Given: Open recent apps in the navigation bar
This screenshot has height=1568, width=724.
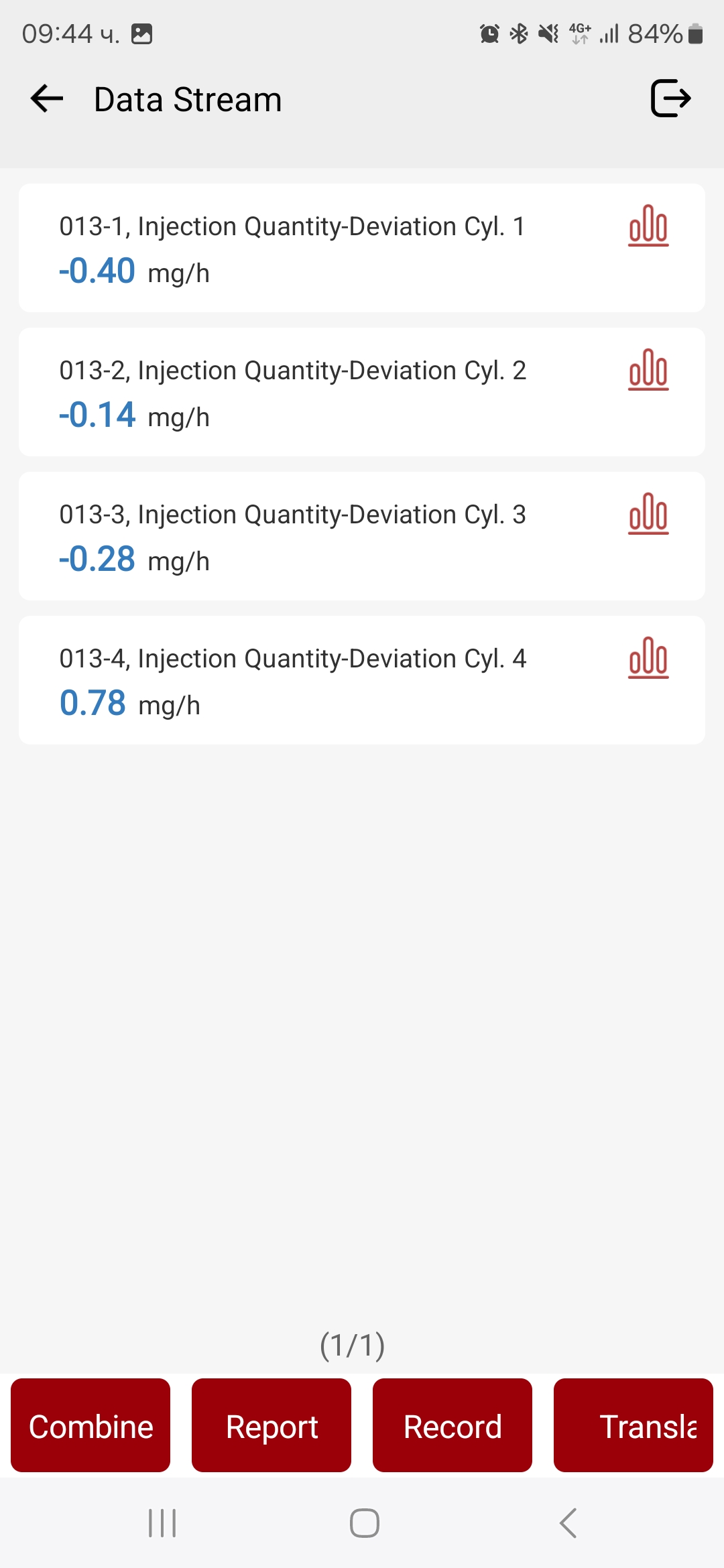Looking at the screenshot, I should point(162,1523).
